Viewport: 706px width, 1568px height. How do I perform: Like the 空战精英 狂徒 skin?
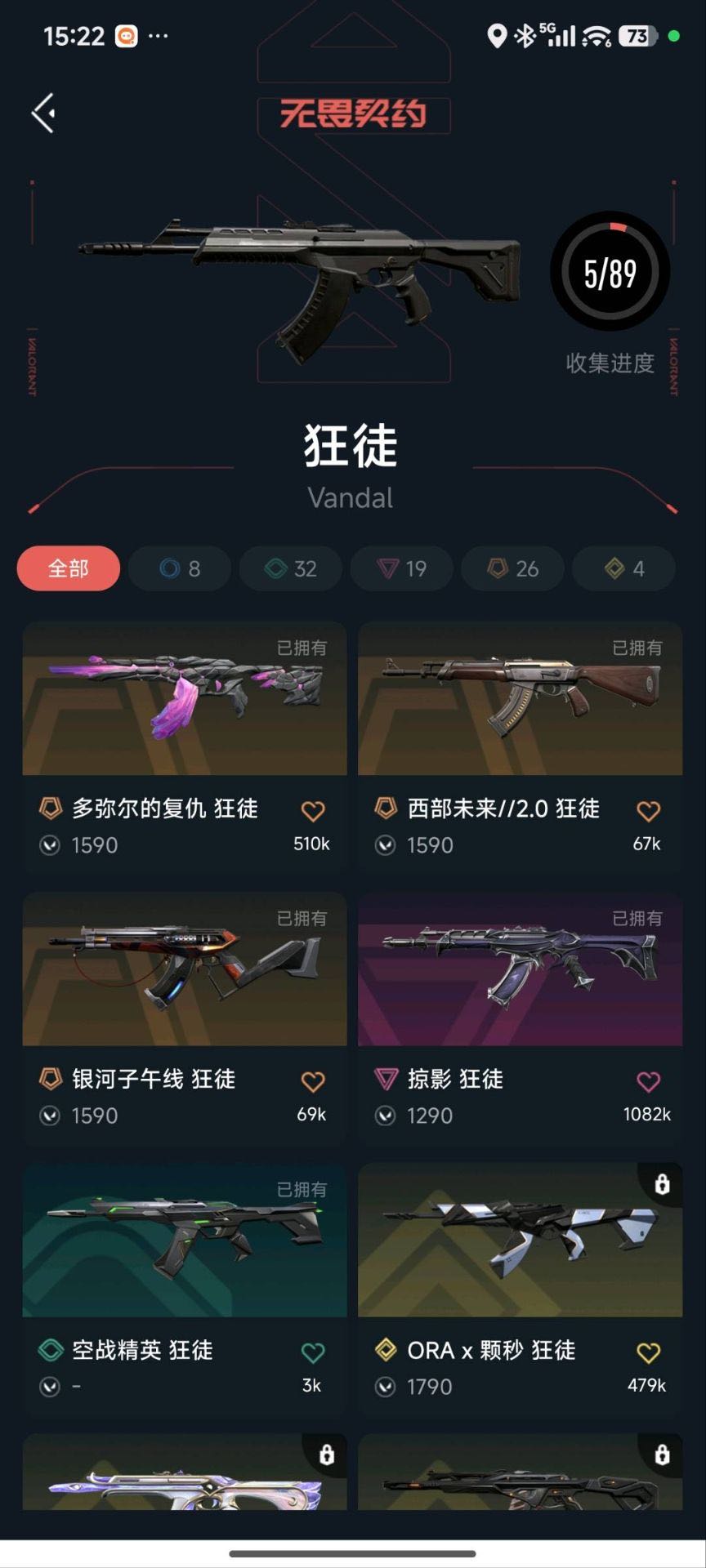[x=313, y=1352]
